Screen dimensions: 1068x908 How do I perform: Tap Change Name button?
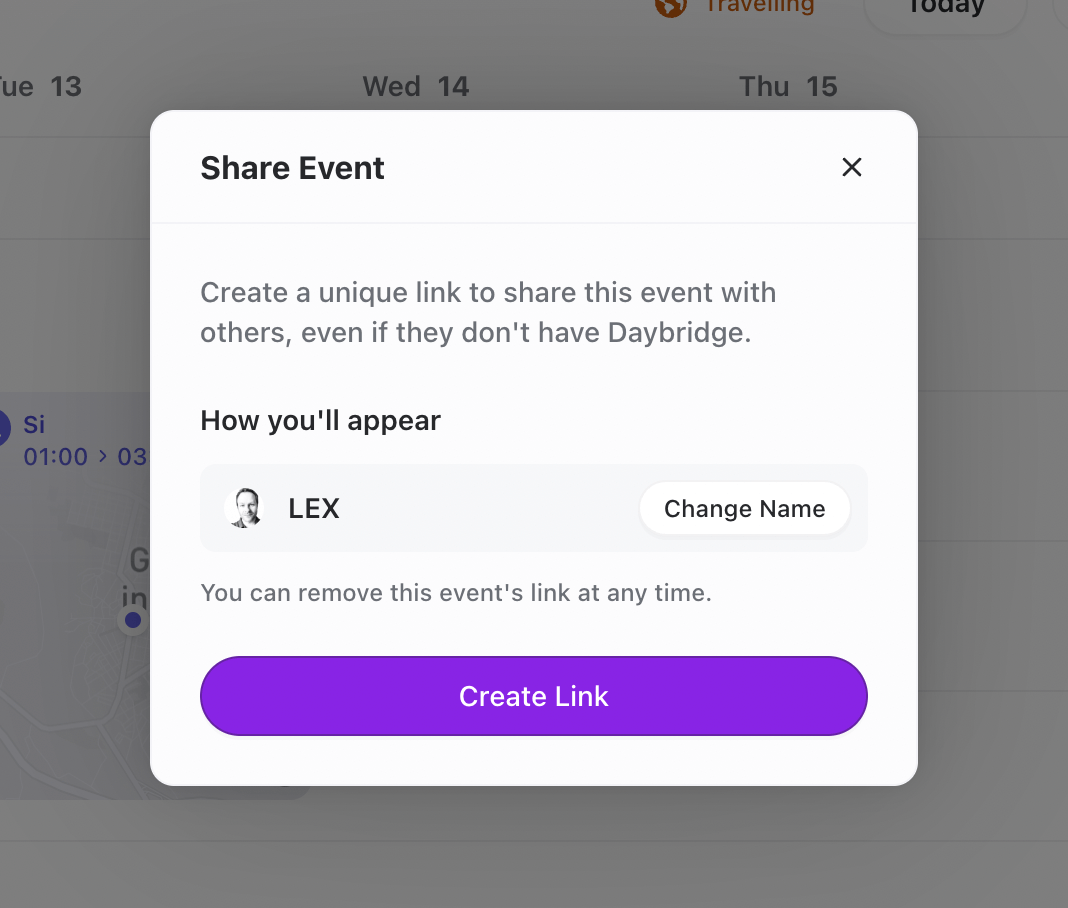(744, 508)
